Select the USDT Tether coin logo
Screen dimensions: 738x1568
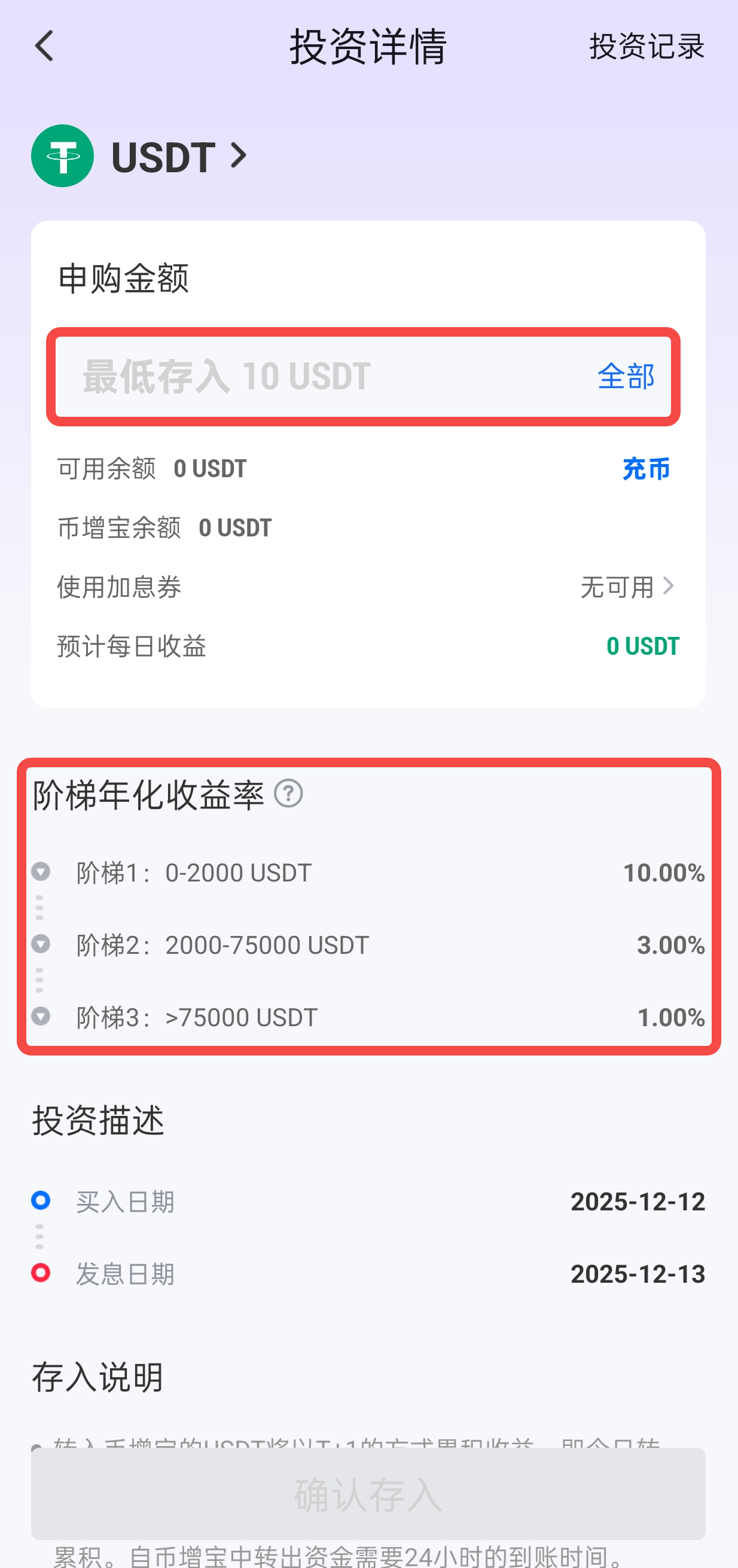click(x=63, y=155)
